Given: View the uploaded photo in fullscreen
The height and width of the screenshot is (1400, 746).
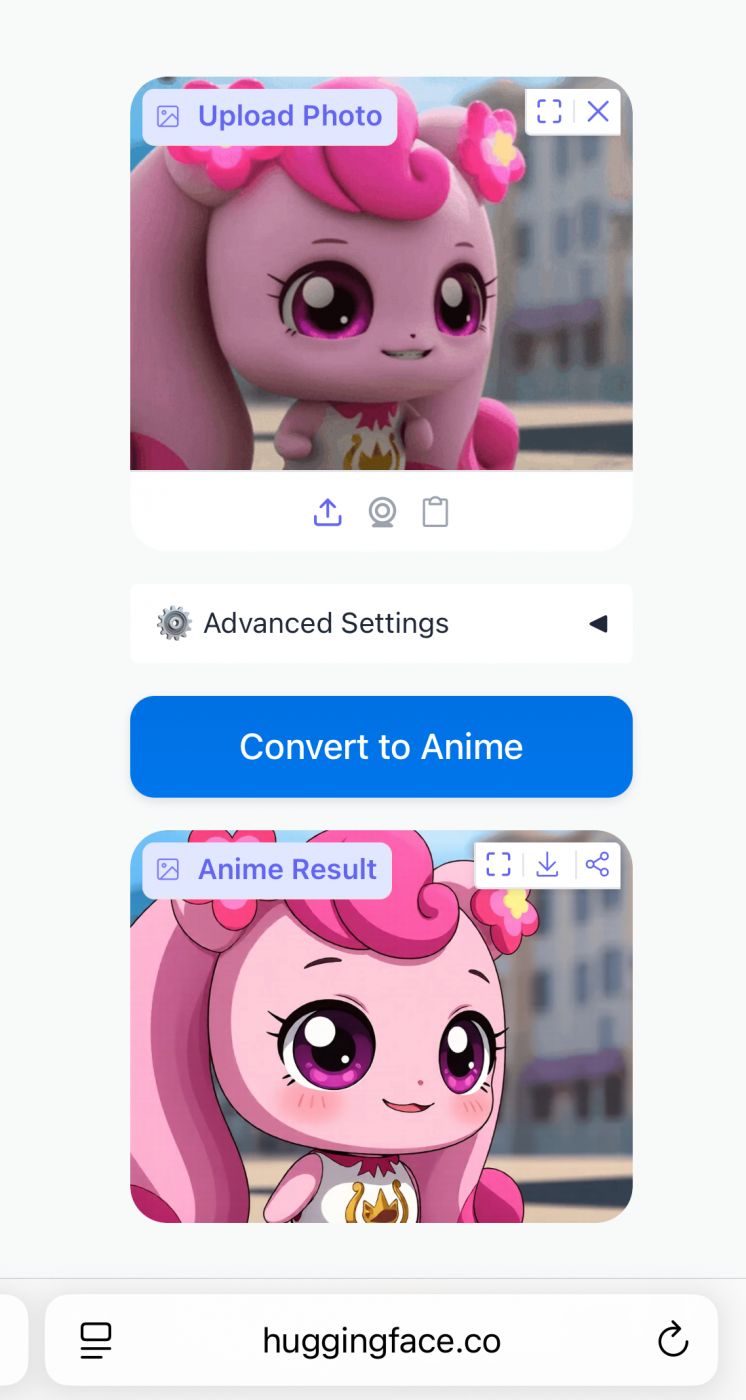Looking at the screenshot, I should click(549, 111).
